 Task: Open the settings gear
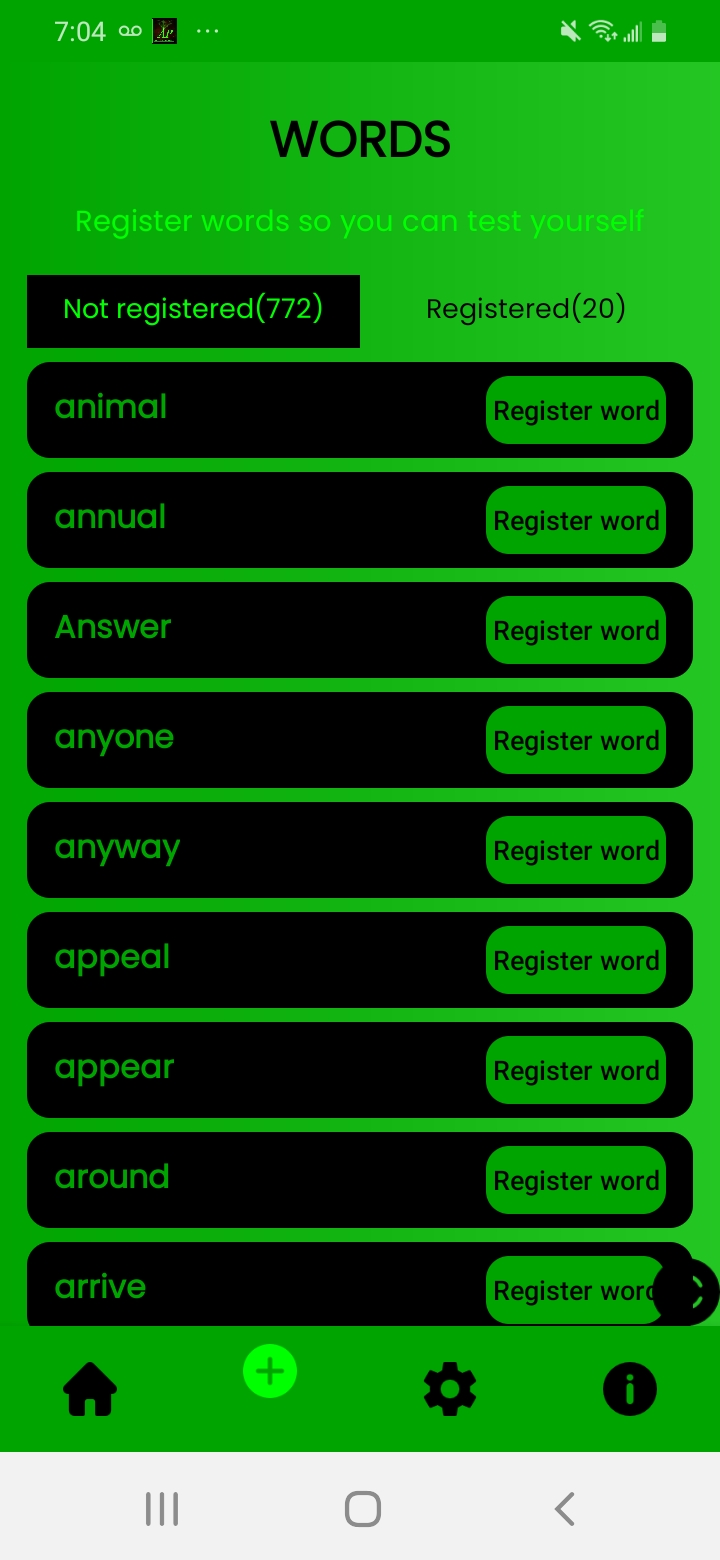pyautogui.click(x=450, y=1389)
